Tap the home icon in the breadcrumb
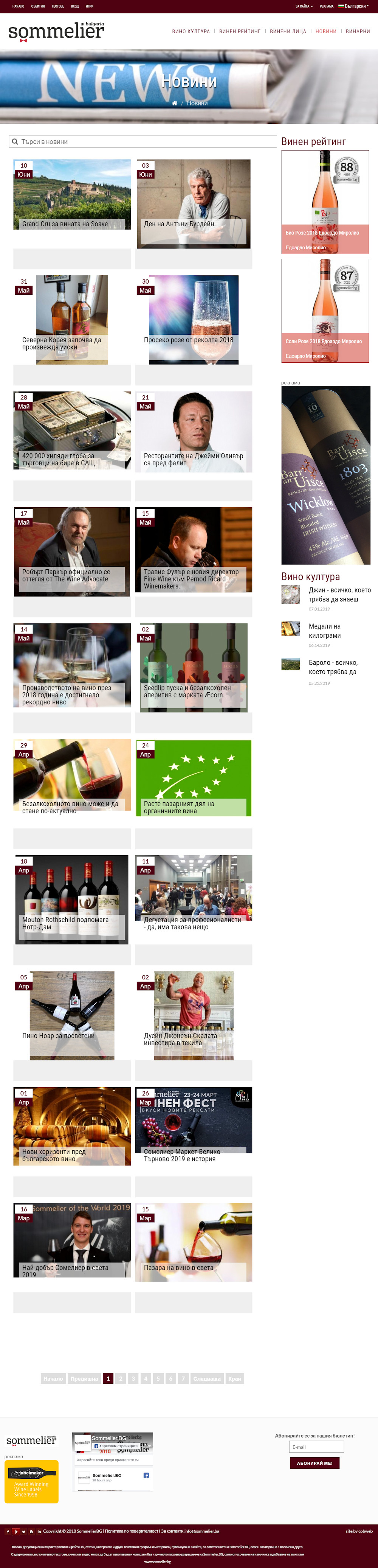The height and width of the screenshot is (1568, 378). pos(175,104)
